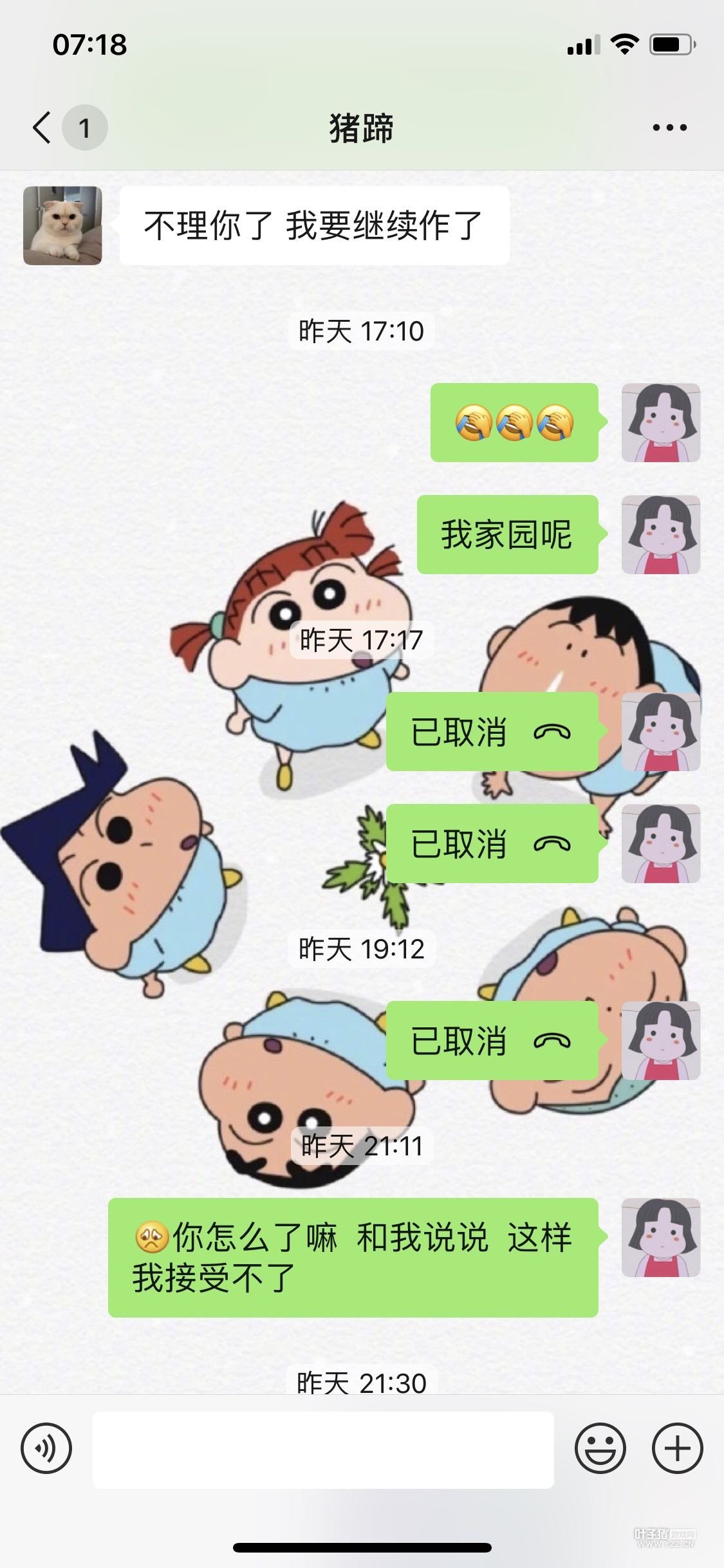The image size is (724, 1568).
Task: Open the emoji sticker panel
Action: point(600,1449)
